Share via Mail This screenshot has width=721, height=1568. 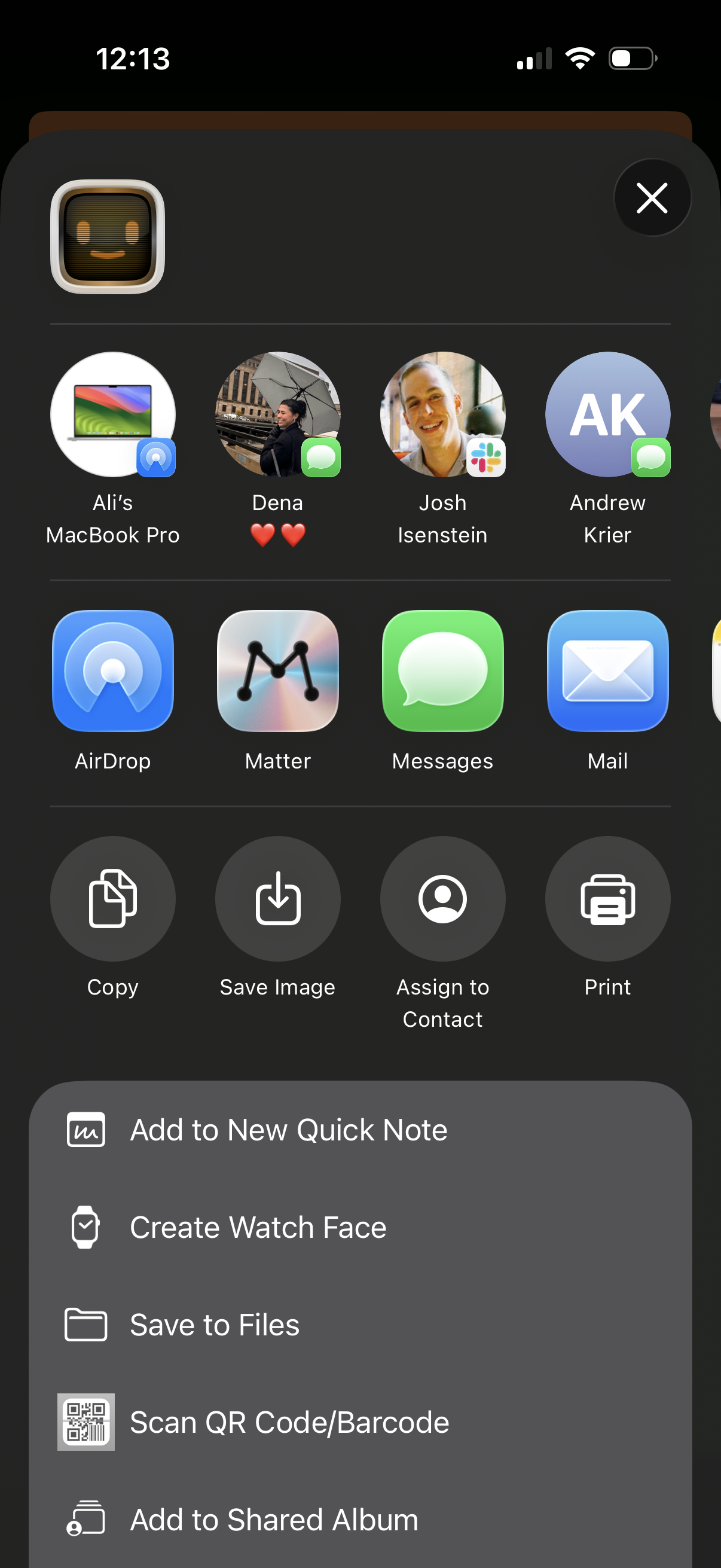point(607,672)
